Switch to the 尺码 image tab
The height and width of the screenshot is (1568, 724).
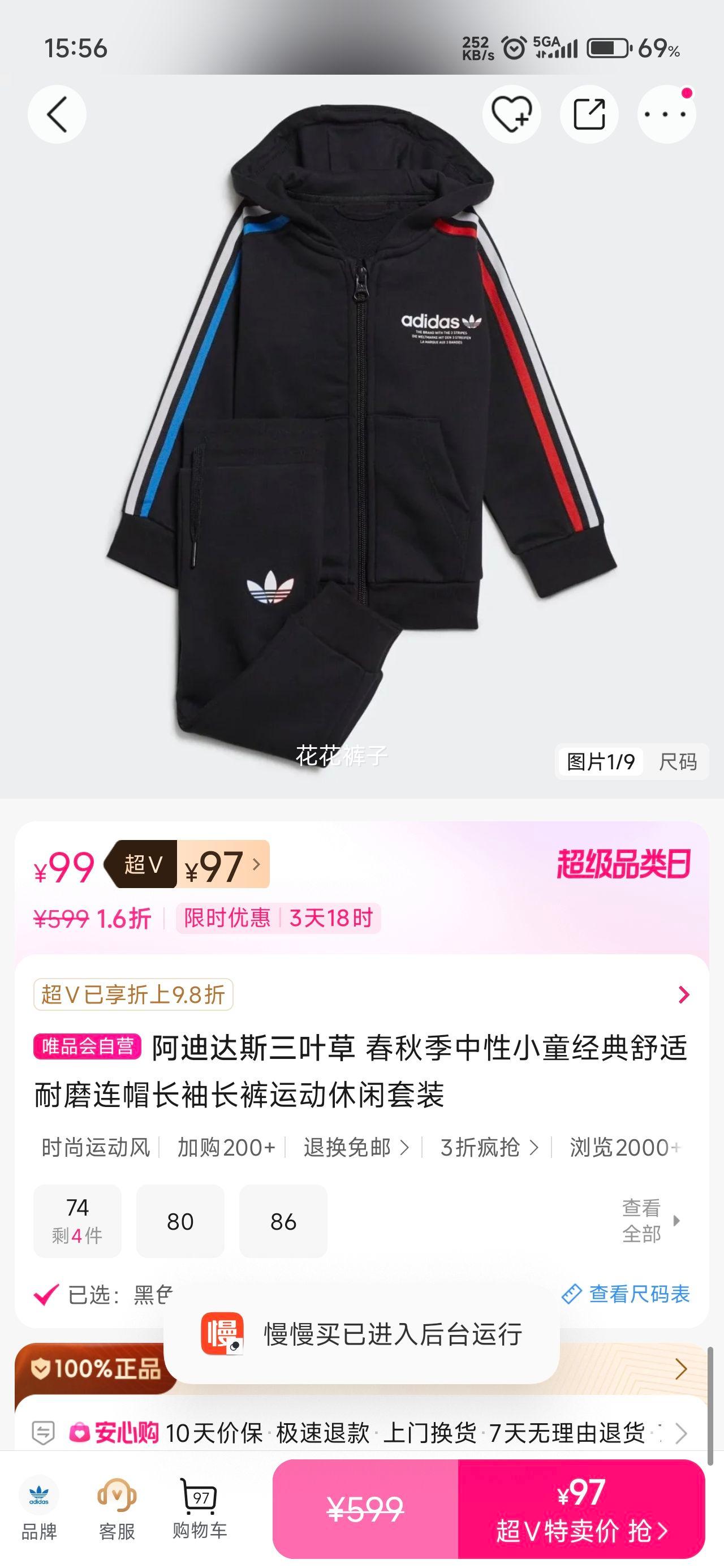click(x=677, y=761)
